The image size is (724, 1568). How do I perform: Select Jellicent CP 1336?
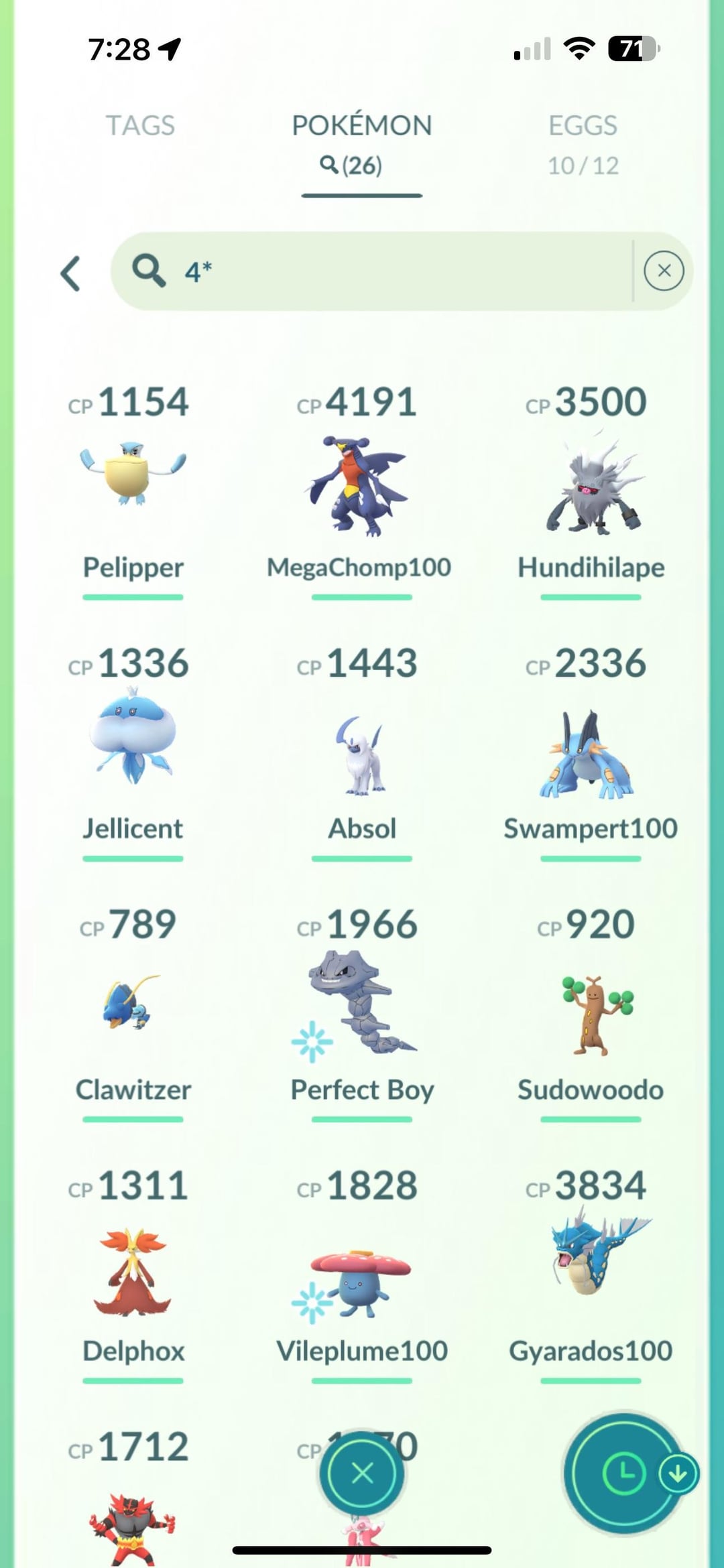click(133, 744)
